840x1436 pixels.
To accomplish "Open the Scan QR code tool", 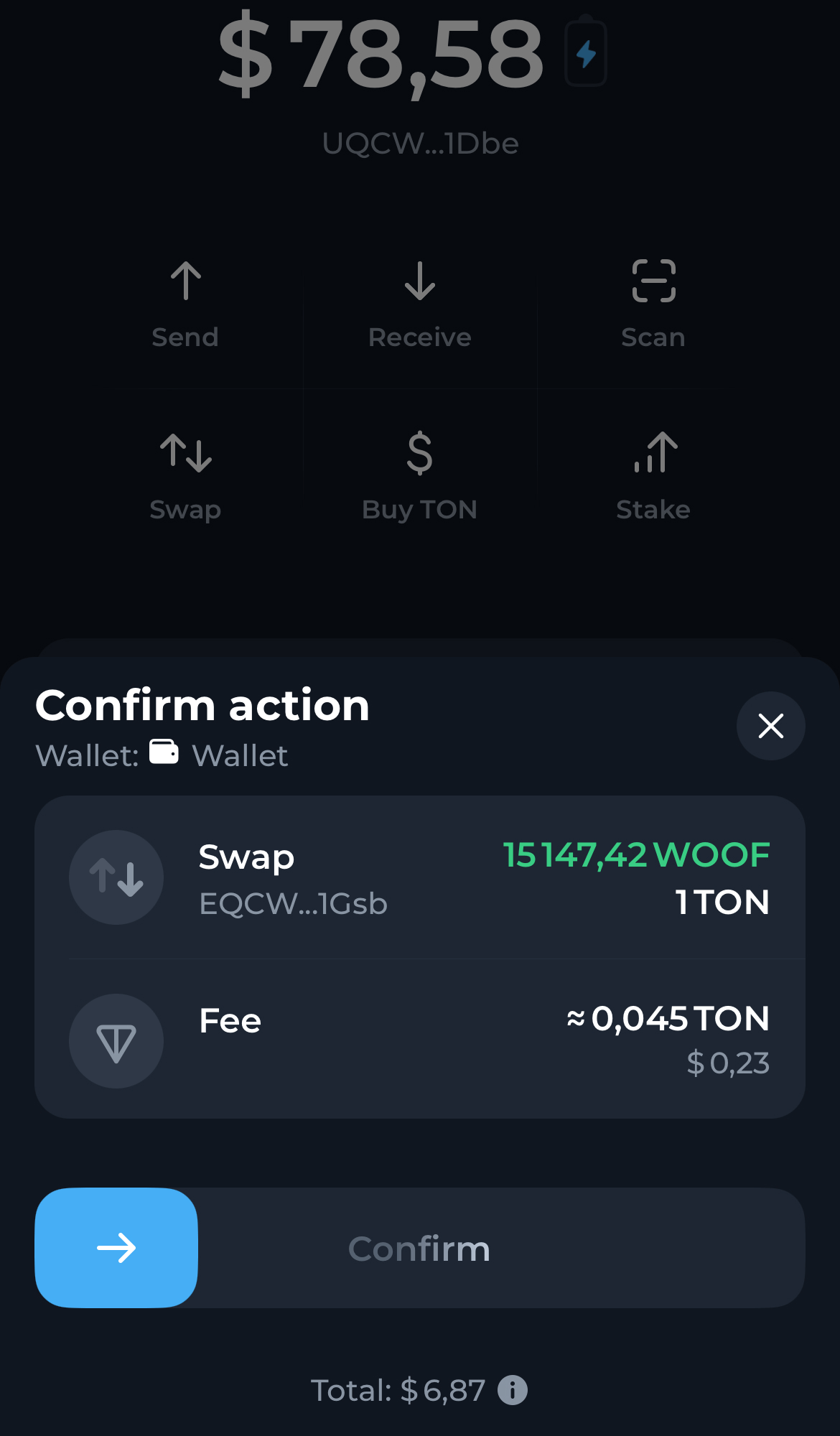I will [653, 281].
